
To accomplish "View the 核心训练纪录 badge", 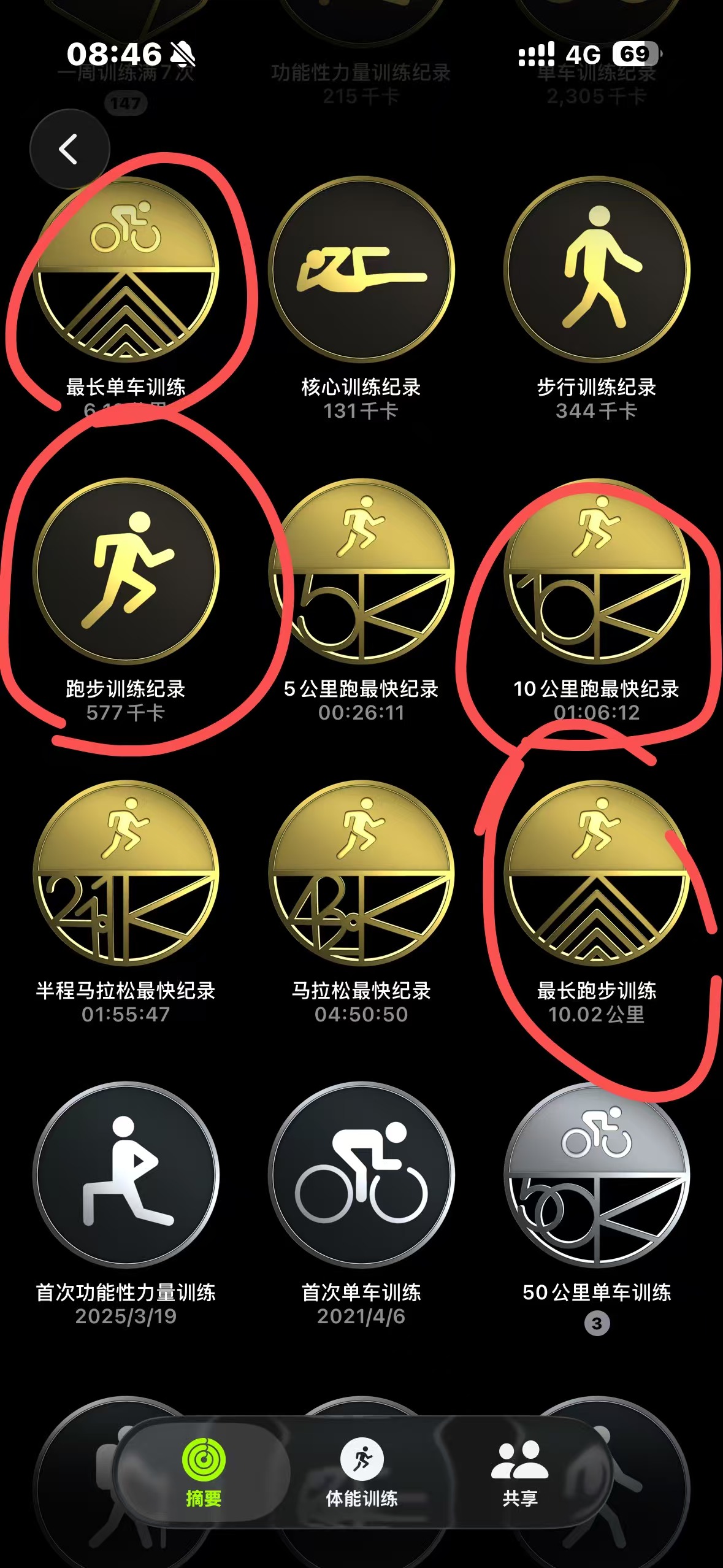I will pos(361,270).
